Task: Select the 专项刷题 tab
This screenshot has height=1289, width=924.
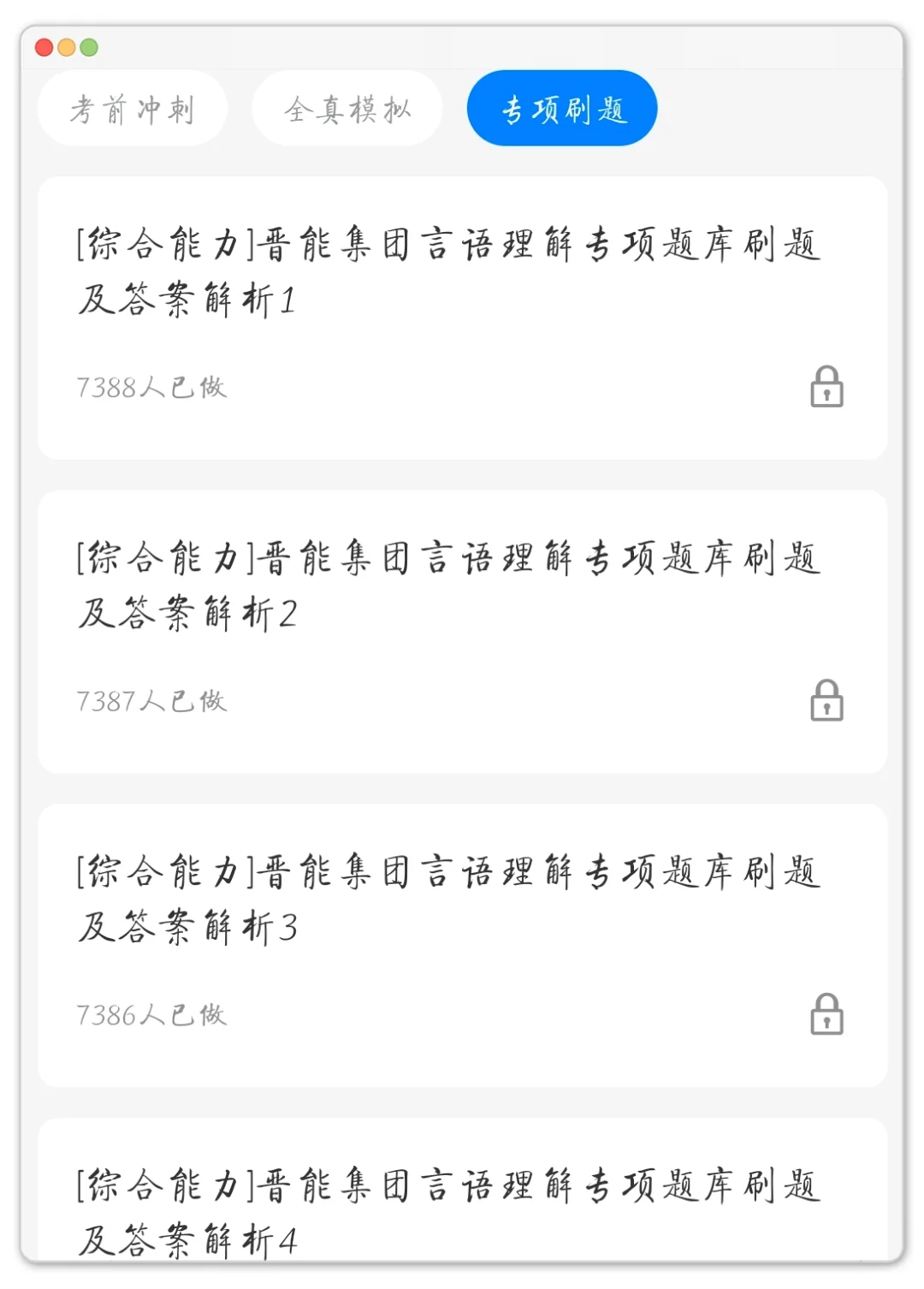Action: point(562,109)
